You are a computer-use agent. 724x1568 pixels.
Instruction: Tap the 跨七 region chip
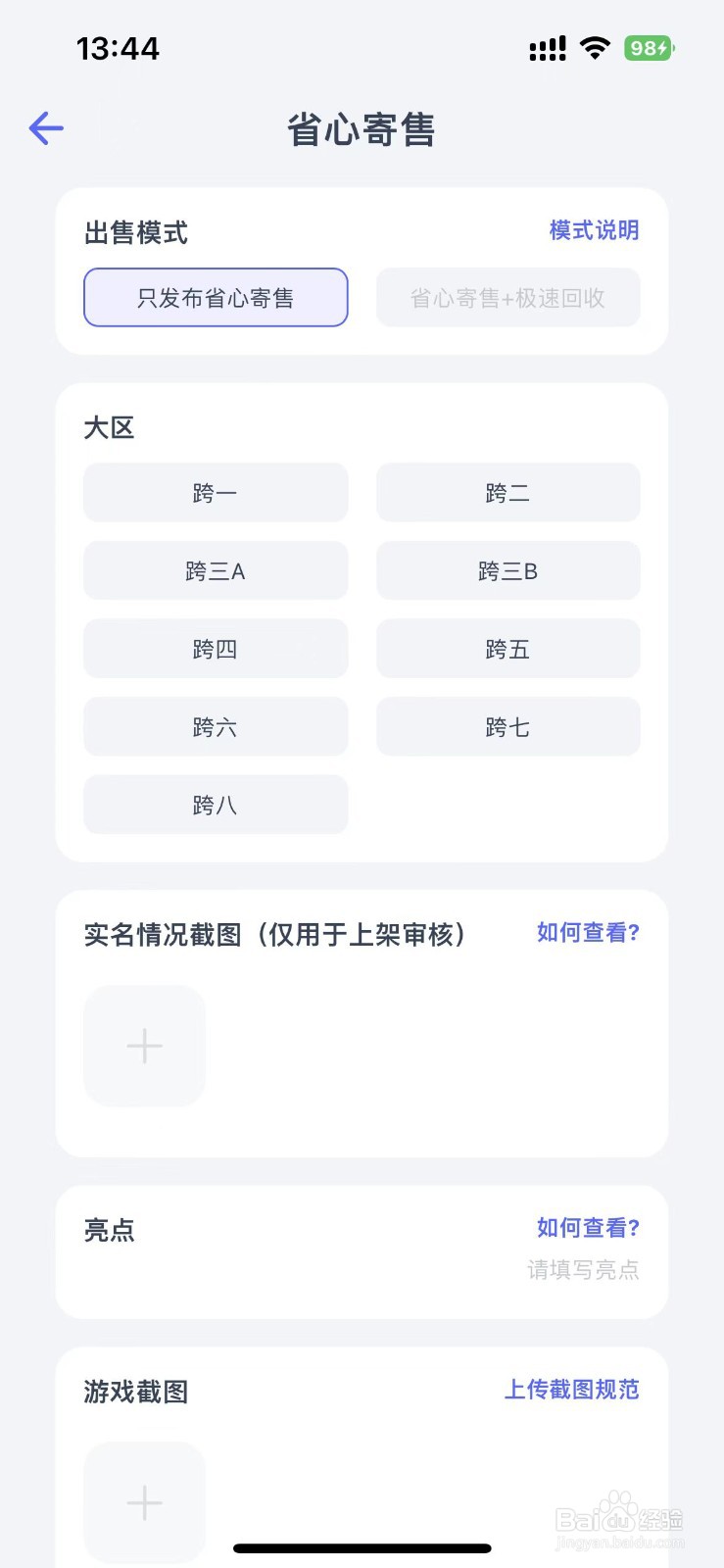(507, 726)
